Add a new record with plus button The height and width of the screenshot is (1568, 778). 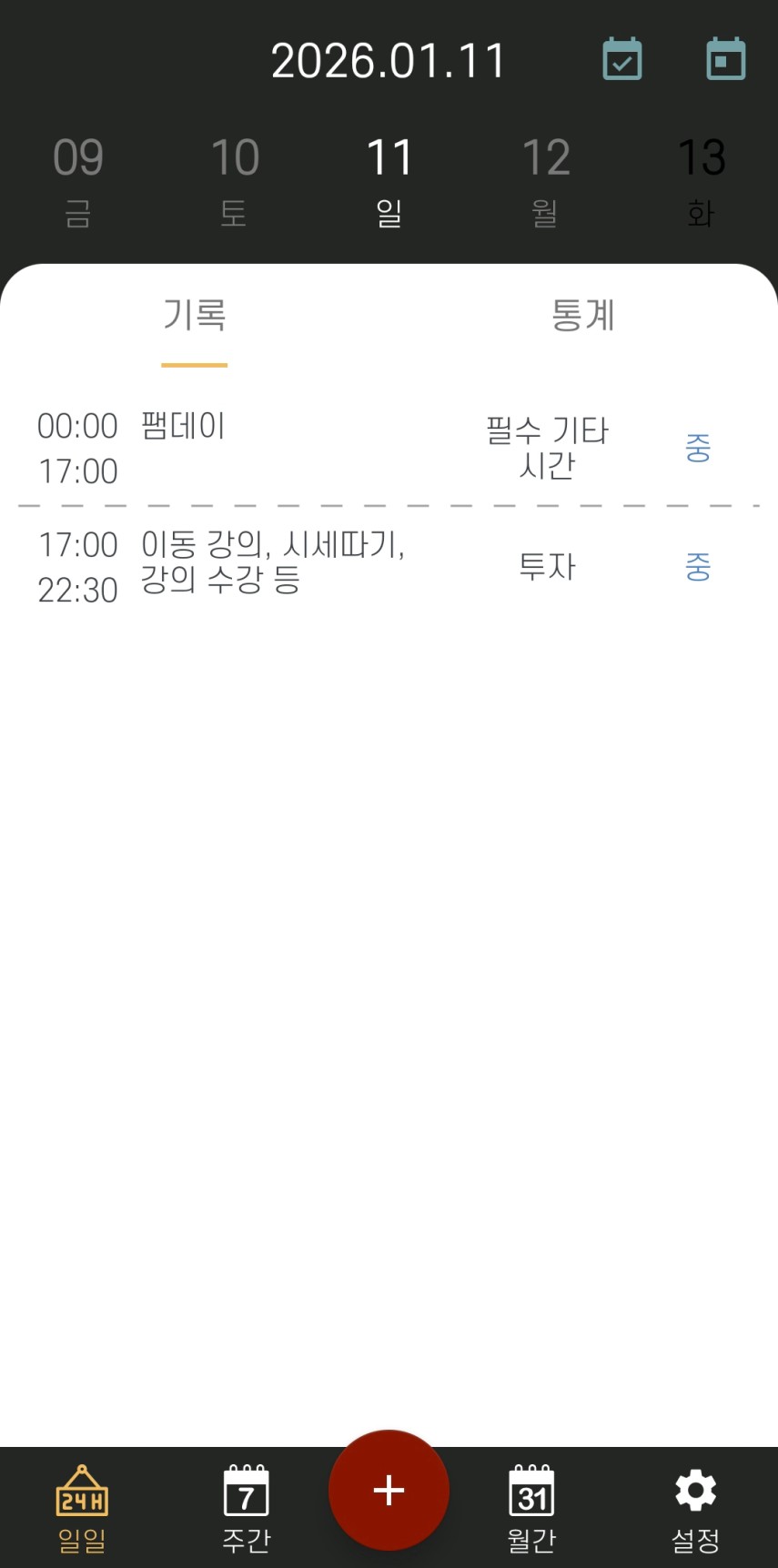point(389,1490)
